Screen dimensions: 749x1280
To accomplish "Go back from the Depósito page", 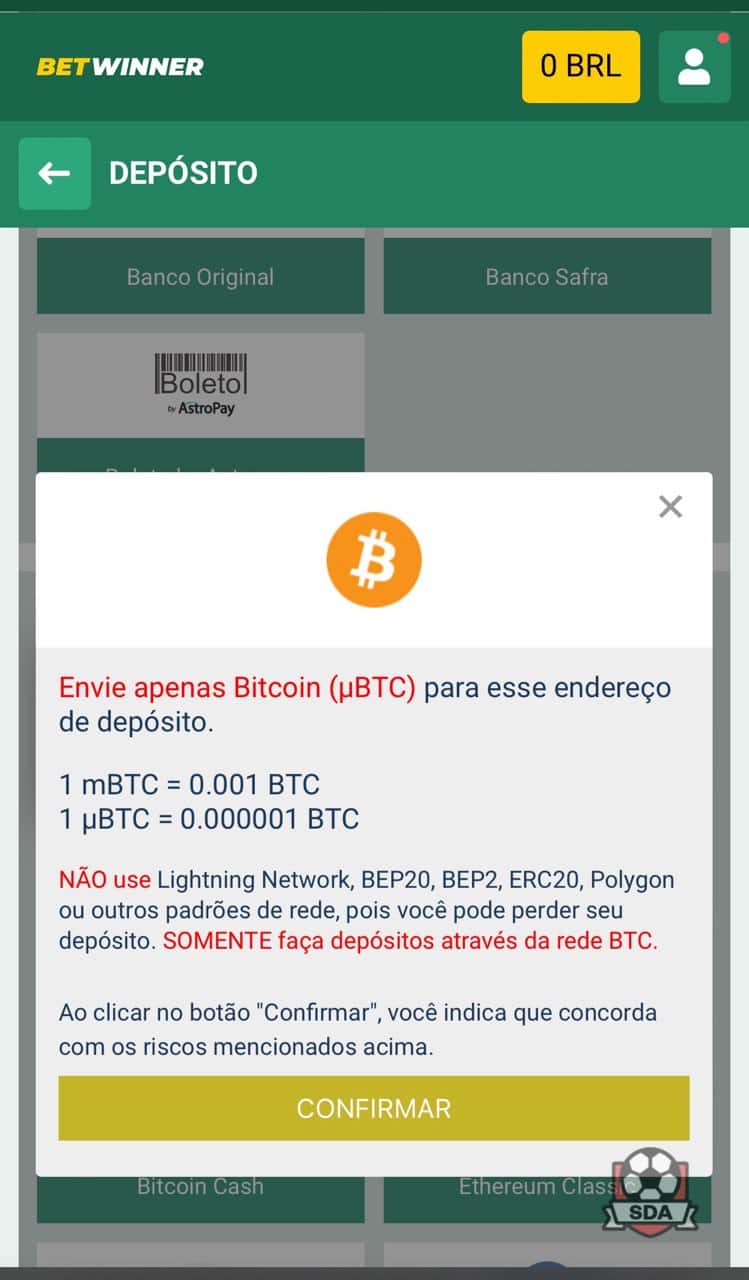I will tap(54, 173).
